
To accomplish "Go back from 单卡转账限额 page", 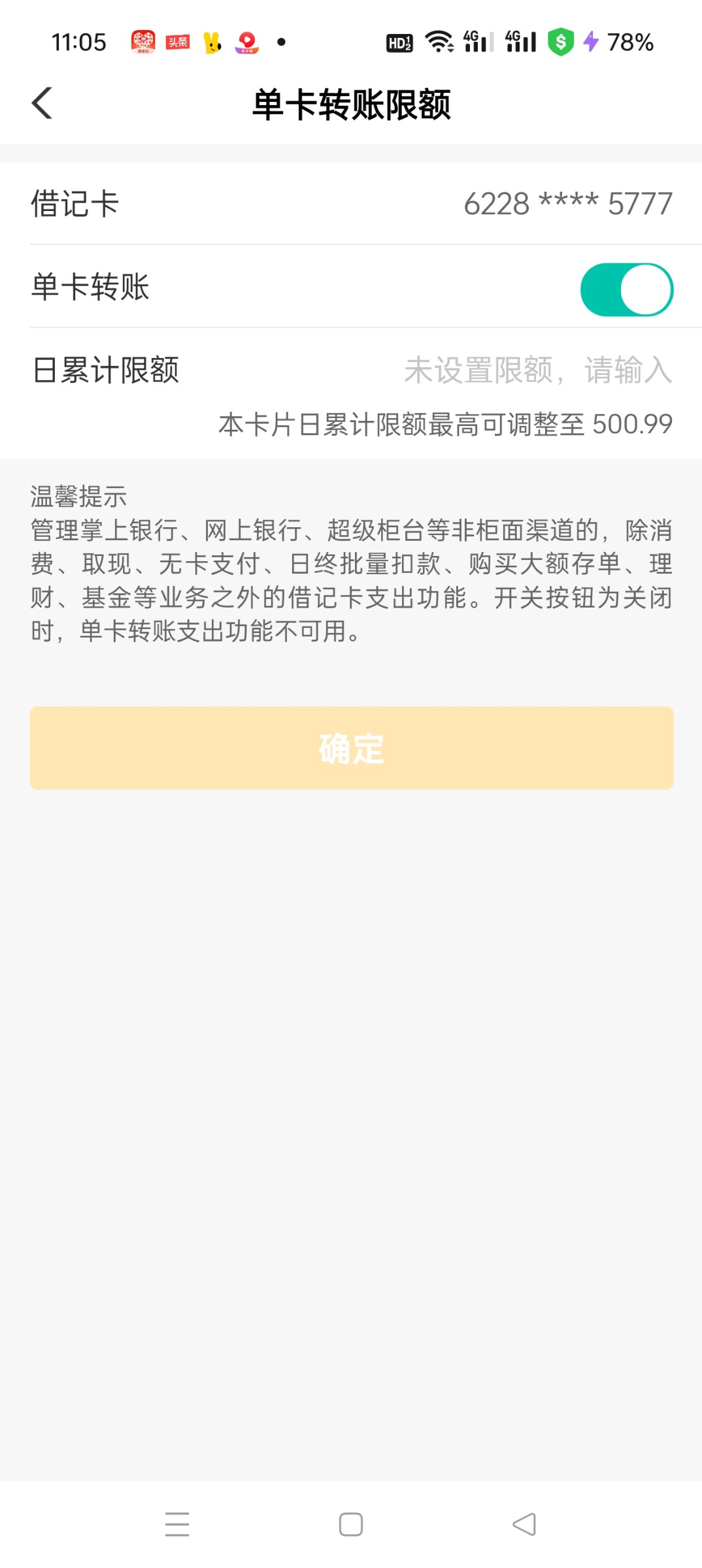I will (x=42, y=103).
